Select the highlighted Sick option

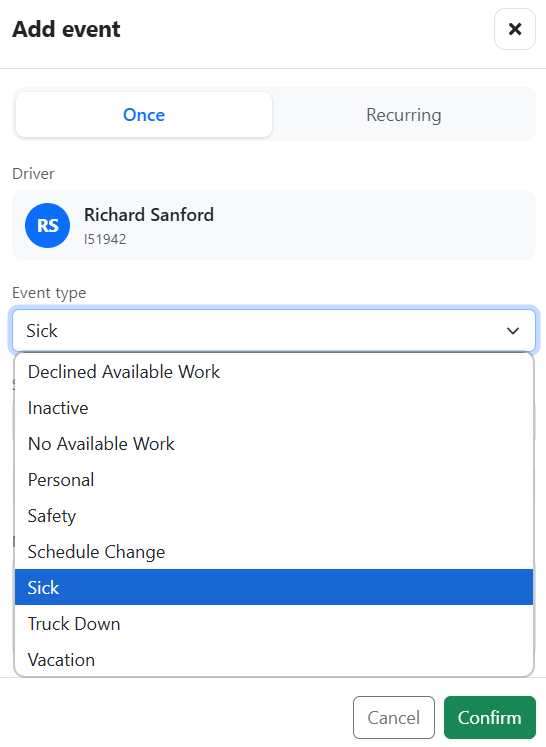[273, 587]
